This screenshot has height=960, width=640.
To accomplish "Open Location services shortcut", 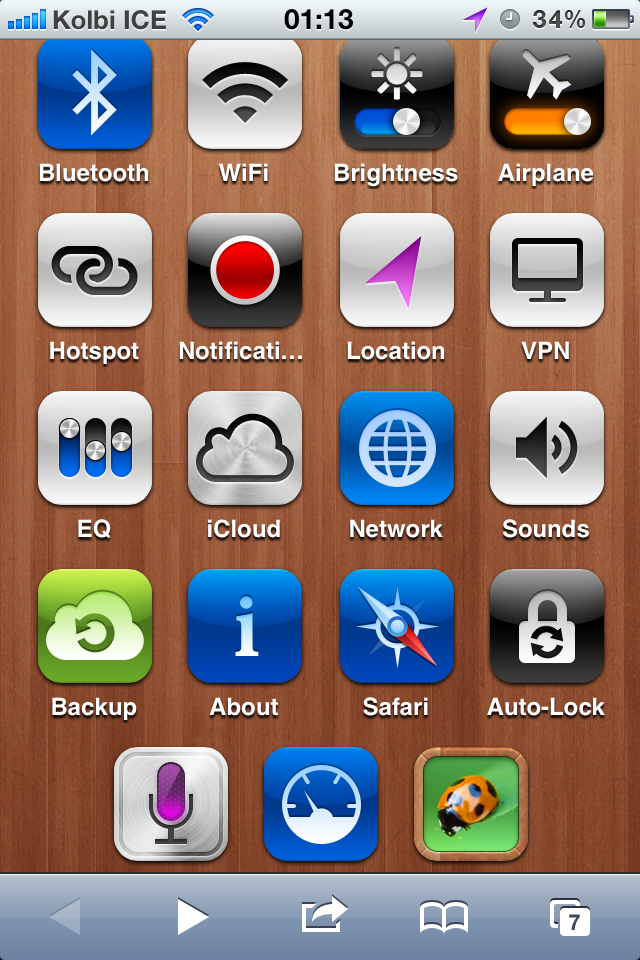I will click(396, 270).
